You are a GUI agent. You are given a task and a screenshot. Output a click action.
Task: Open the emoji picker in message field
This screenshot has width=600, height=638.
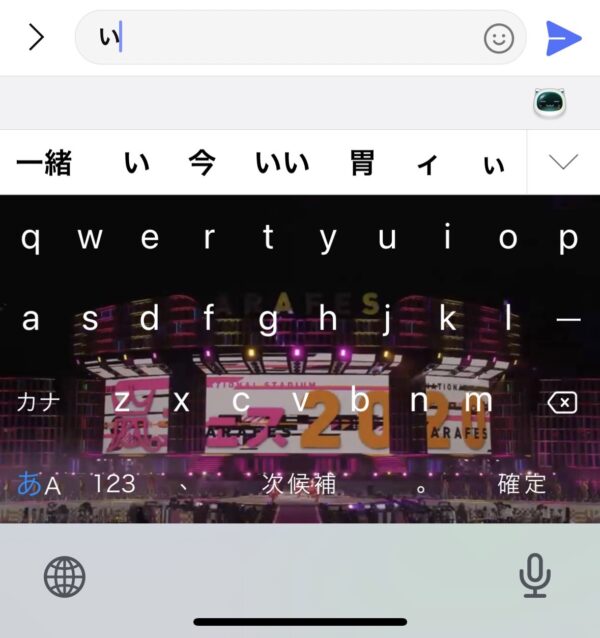(x=498, y=38)
